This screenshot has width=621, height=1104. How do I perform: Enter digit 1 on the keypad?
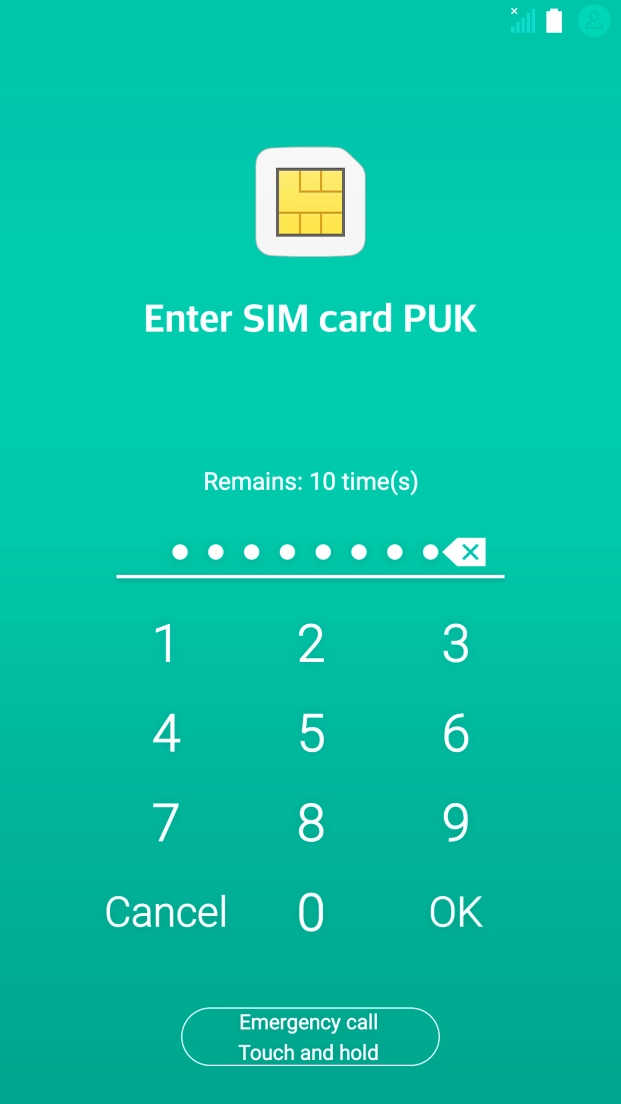pos(166,643)
